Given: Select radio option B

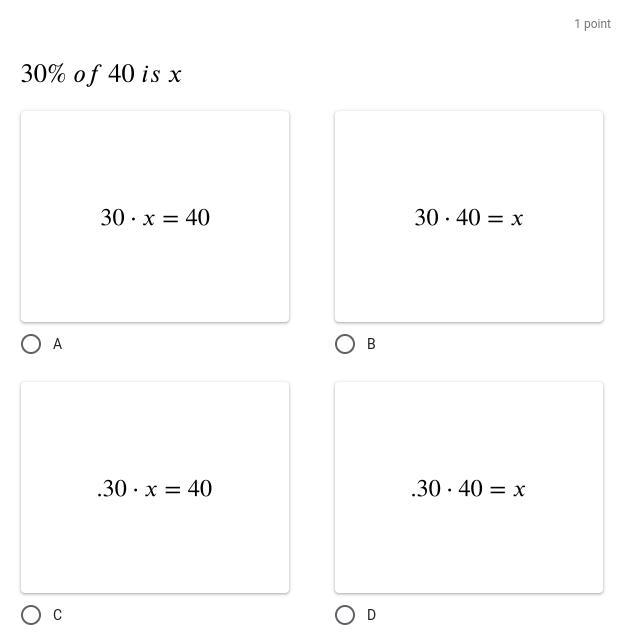Looking at the screenshot, I should click(345, 344).
